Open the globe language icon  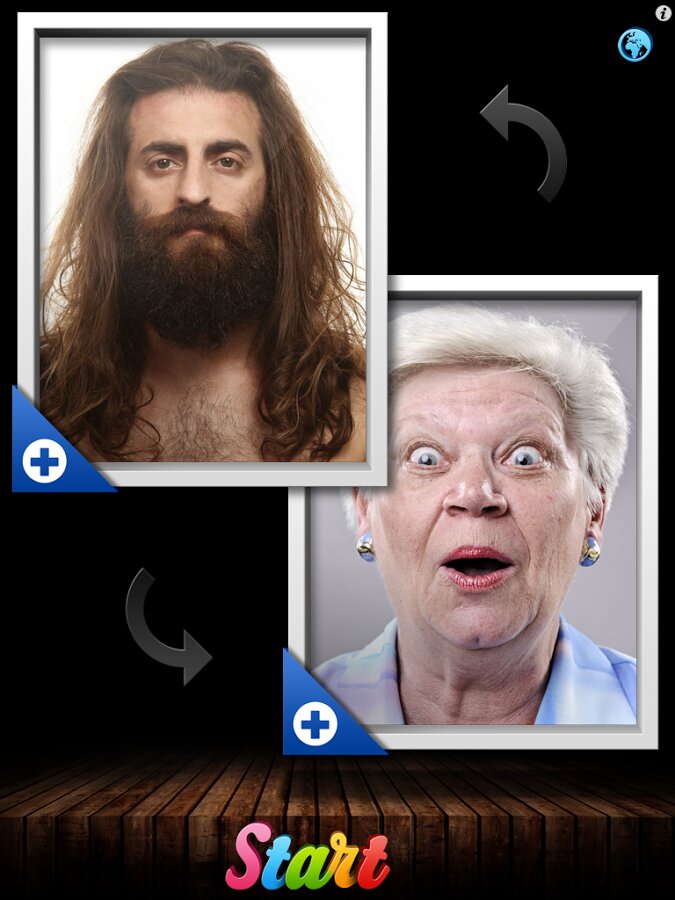pos(635,44)
